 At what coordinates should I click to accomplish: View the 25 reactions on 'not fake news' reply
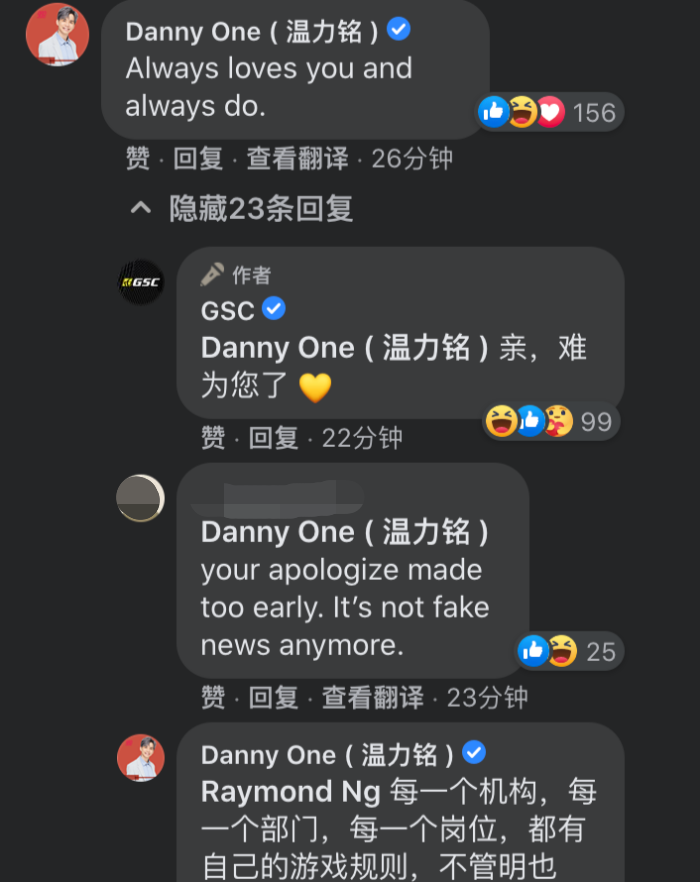tap(568, 652)
